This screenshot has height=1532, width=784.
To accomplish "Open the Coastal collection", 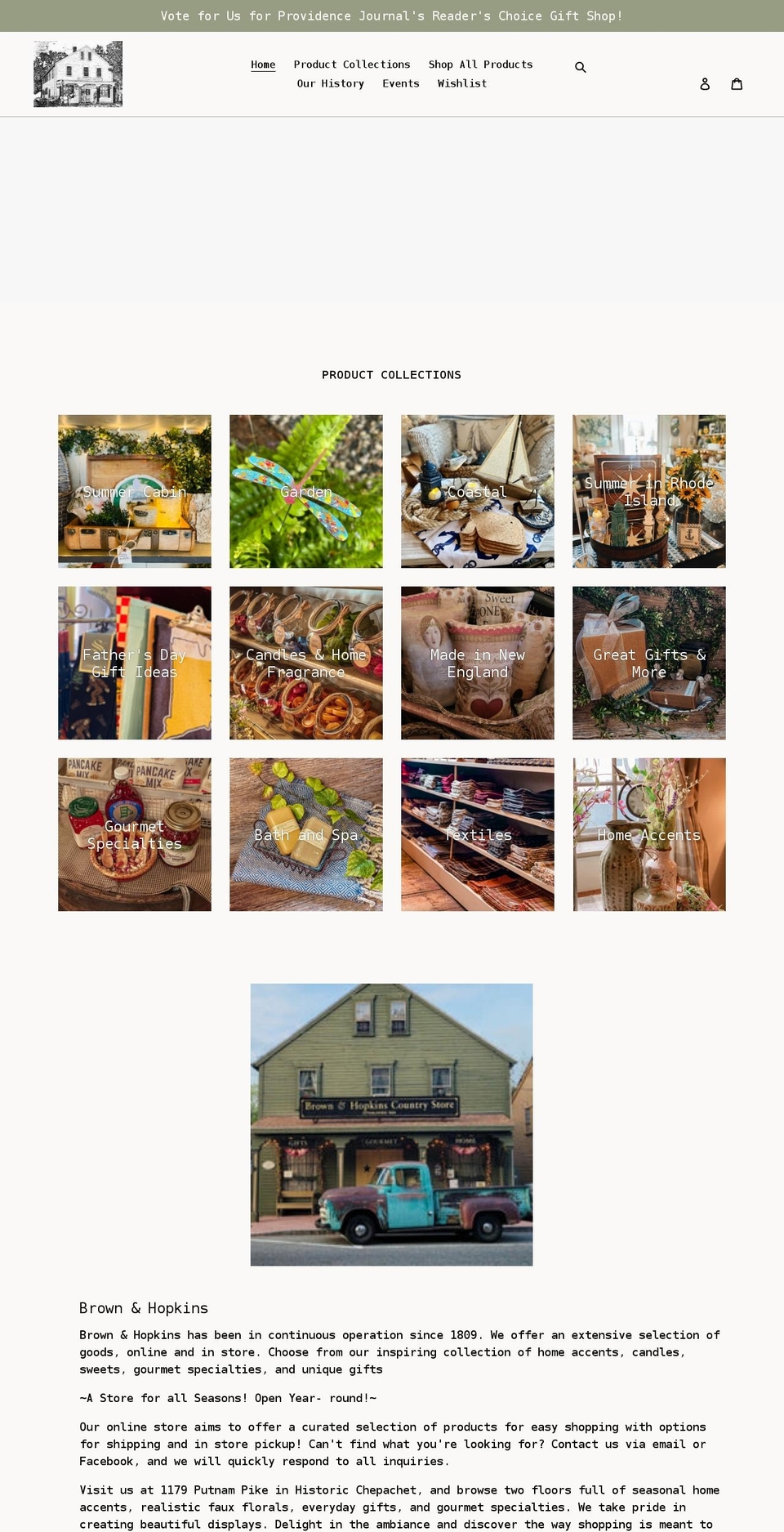I will [x=477, y=491].
